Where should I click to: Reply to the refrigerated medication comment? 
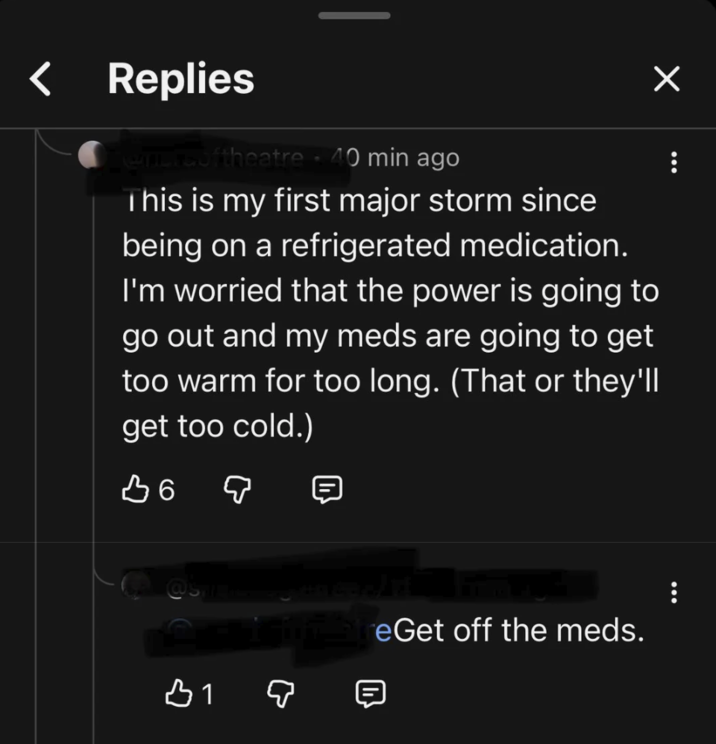pos(327,489)
